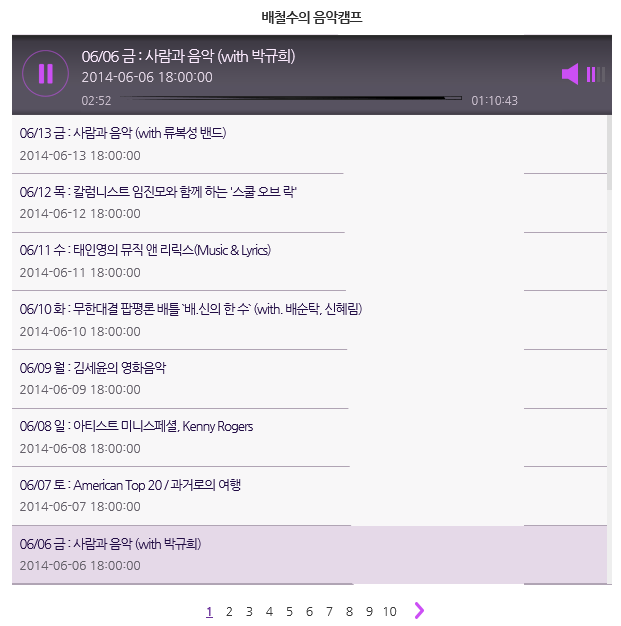Play 06/11 태인영의 뮤직 앤 리릭스

tap(145, 250)
